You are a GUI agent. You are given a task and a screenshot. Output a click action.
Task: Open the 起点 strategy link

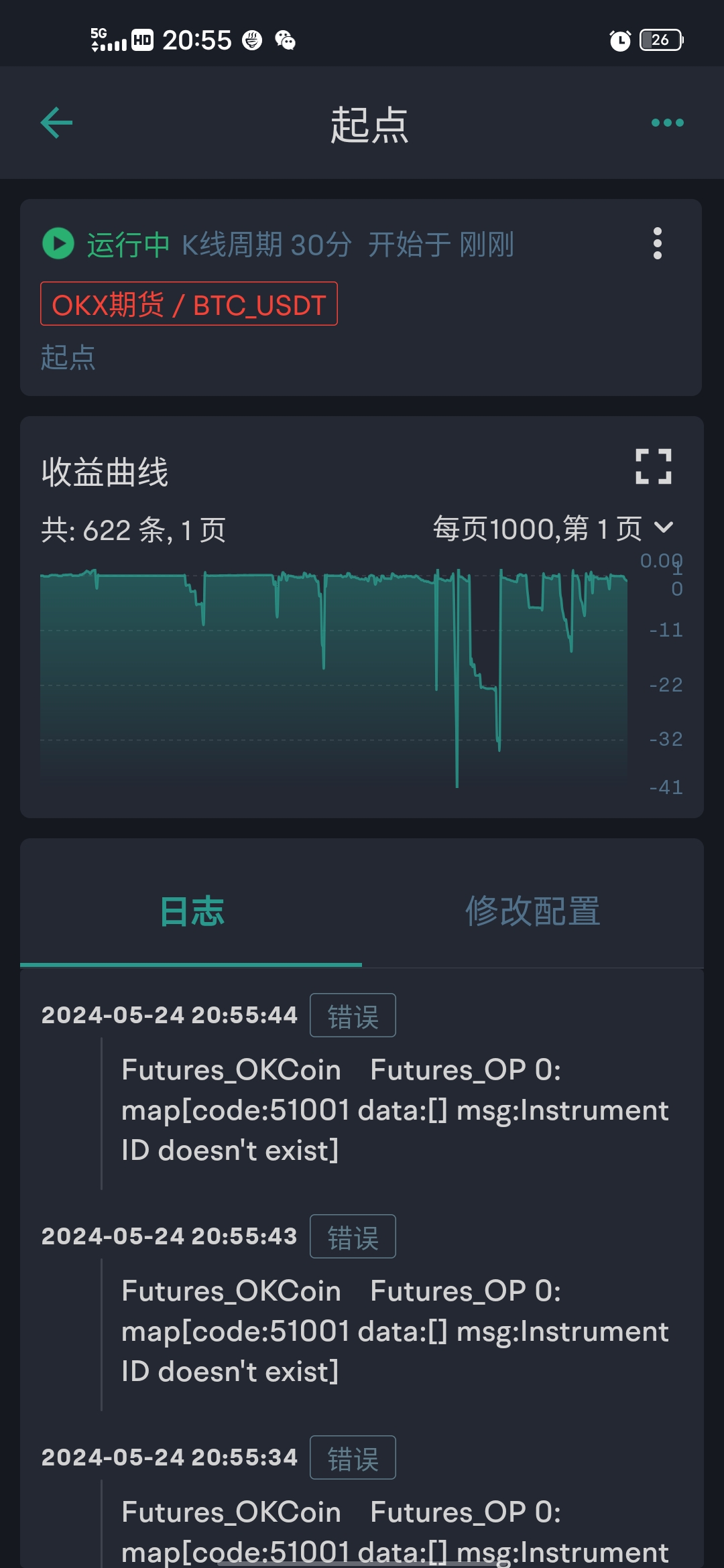coord(68,357)
